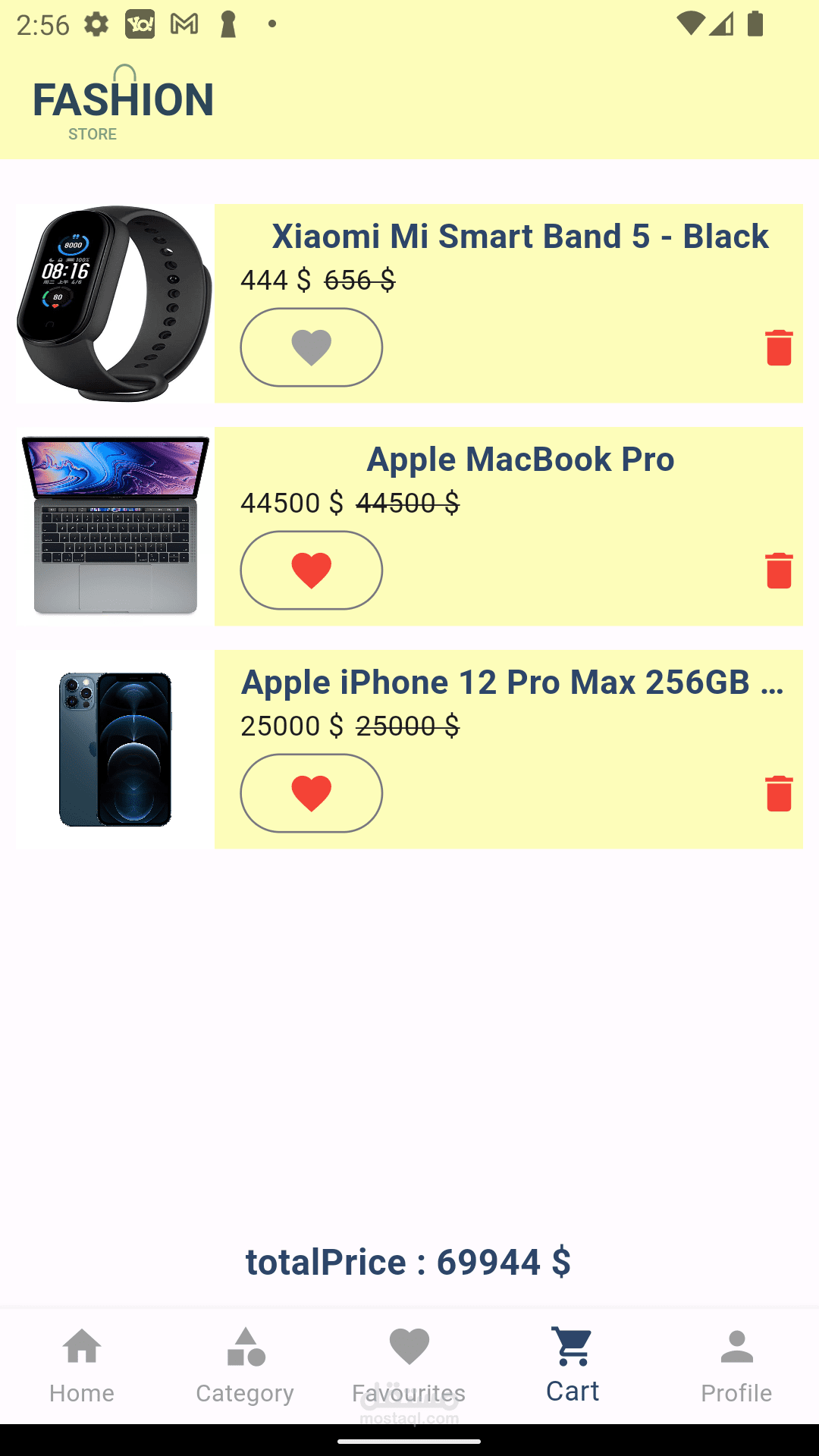Open the Apple MacBook Pro product image
Image resolution: width=819 pixels, height=1456 pixels.
(115, 526)
